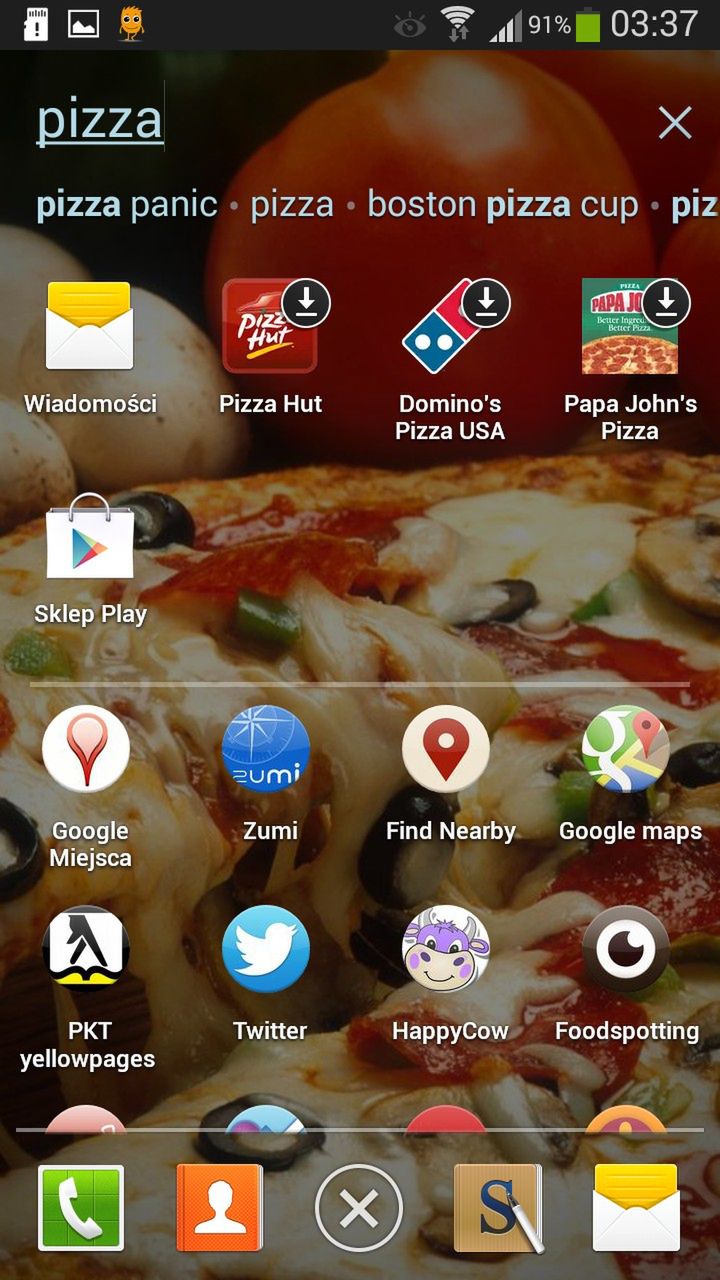Image resolution: width=720 pixels, height=1280 pixels.
Task: Select the 'pizza panic' suggestion
Action: [x=127, y=205]
